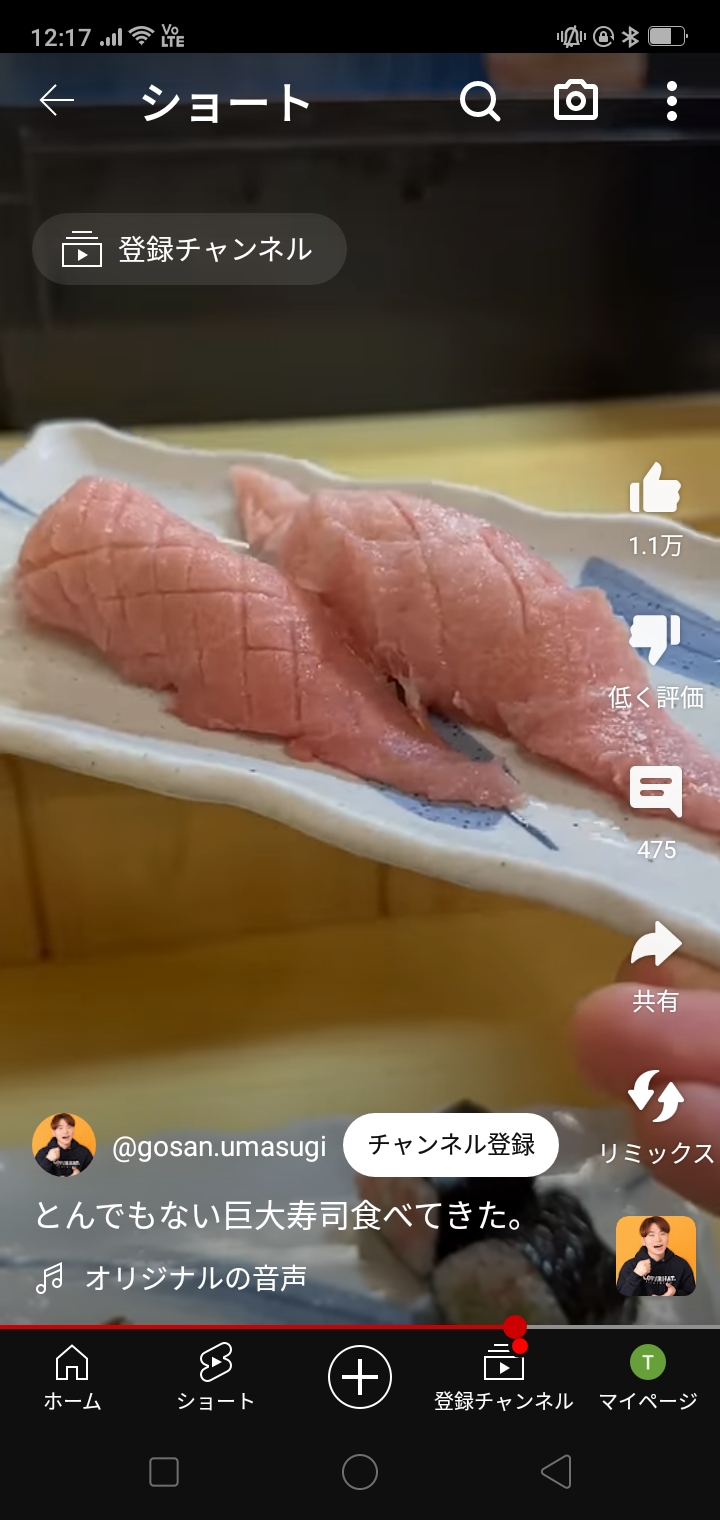Subscribe with the チャンネル登録 button

coord(450,1145)
